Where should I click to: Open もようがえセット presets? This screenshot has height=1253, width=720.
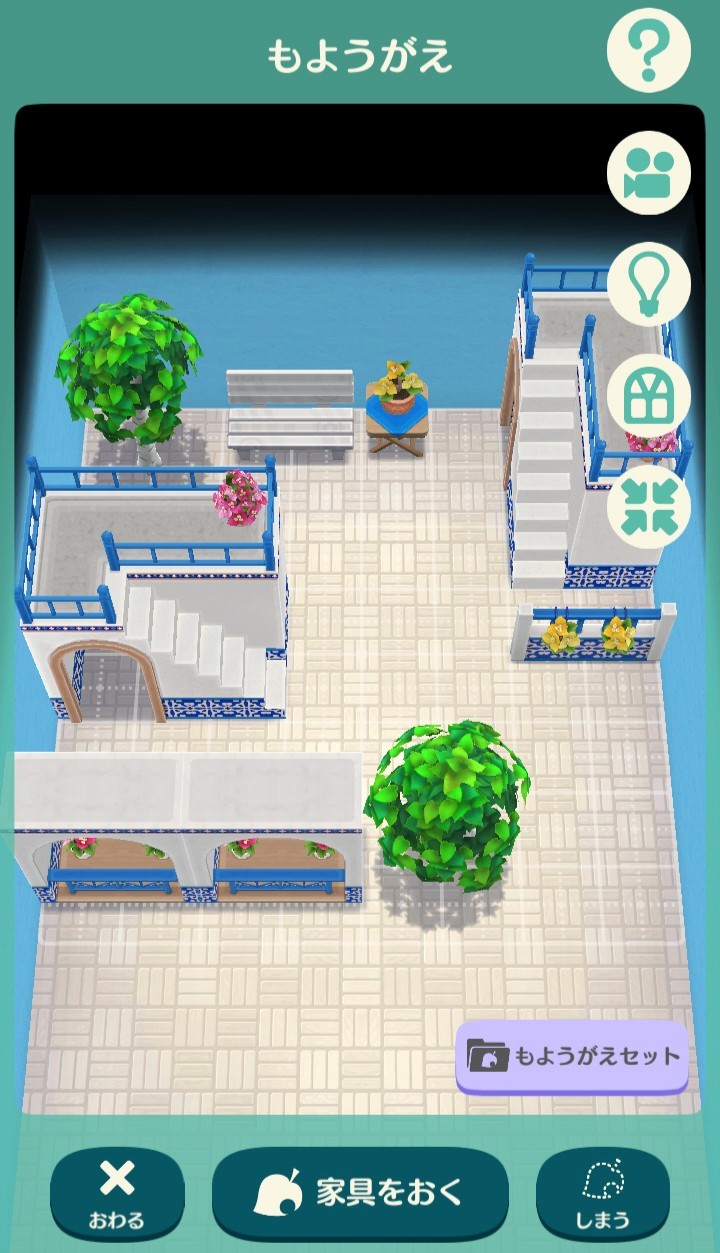coord(573,1056)
